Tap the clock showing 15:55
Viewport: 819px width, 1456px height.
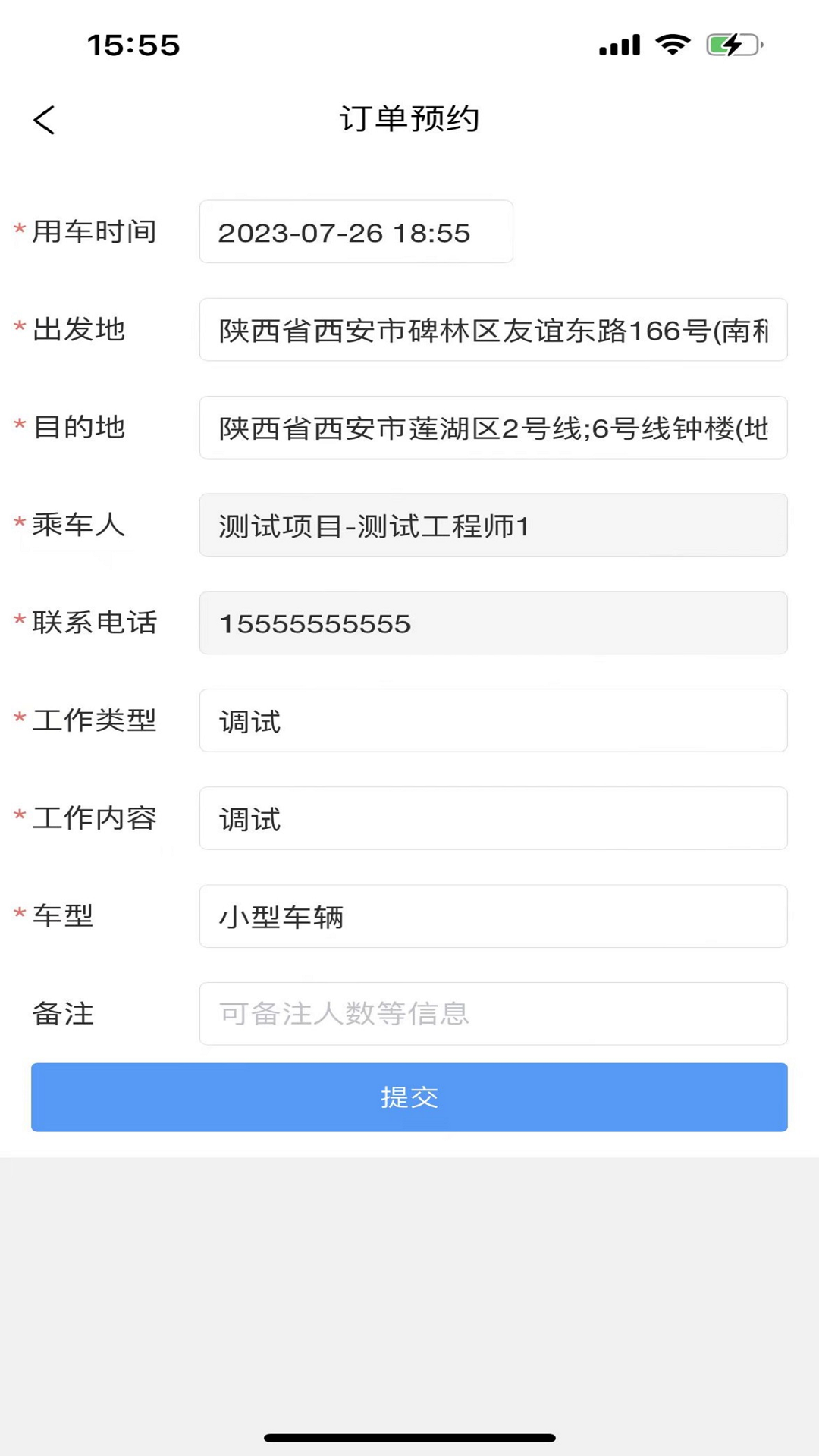click(x=133, y=45)
